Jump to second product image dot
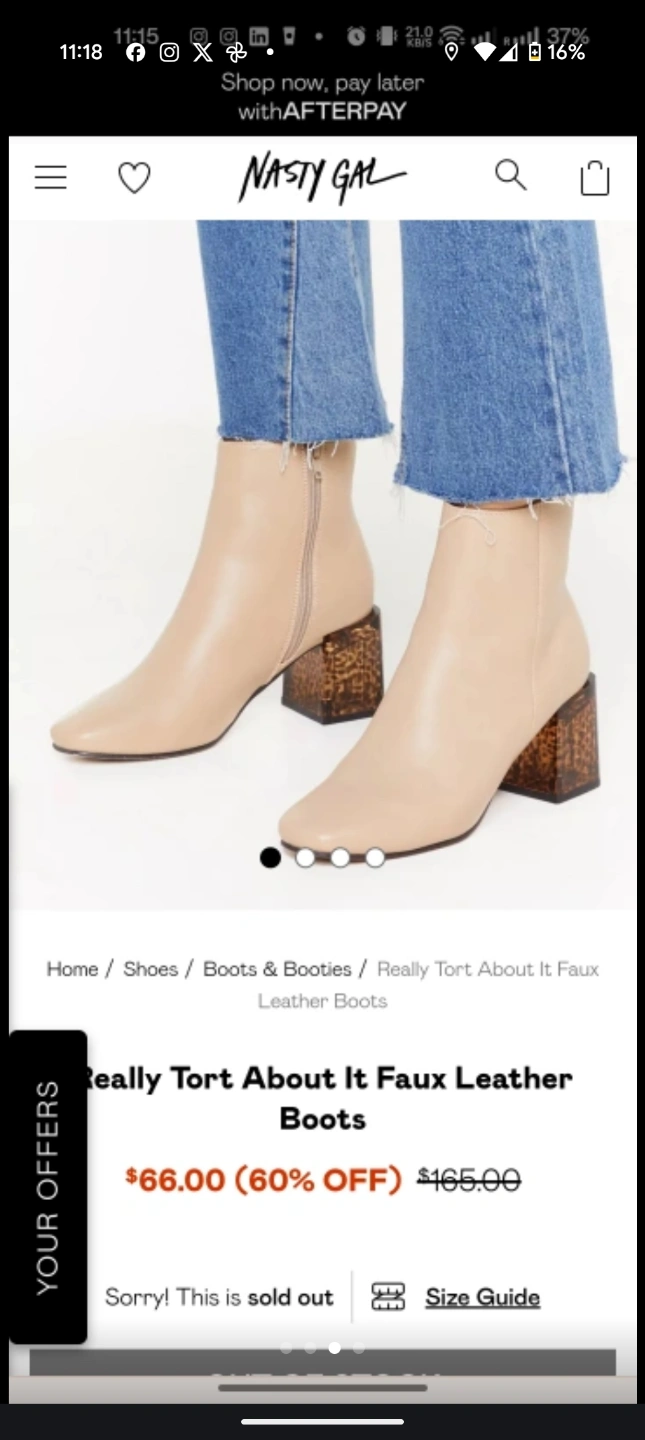Image resolution: width=645 pixels, height=1440 pixels. (x=305, y=857)
